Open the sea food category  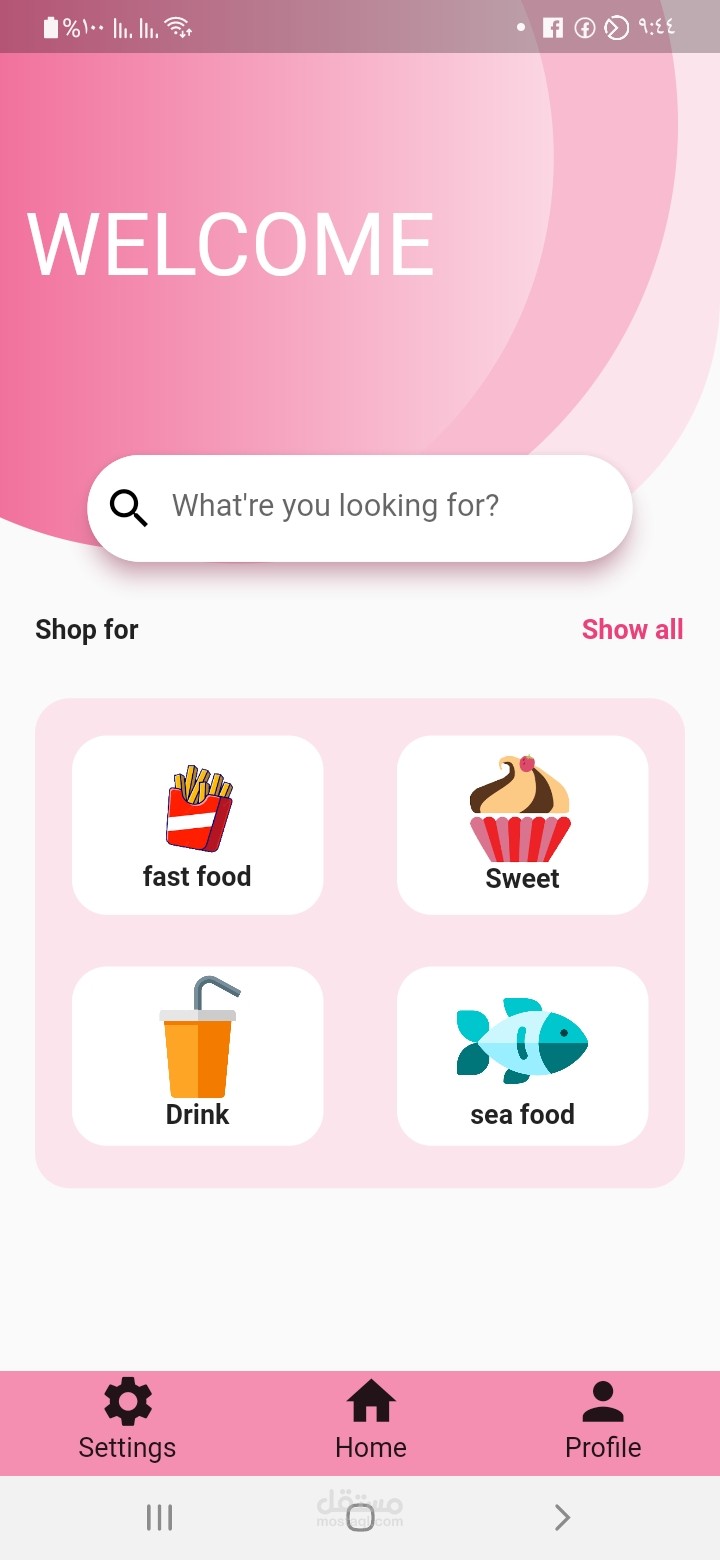pyautogui.click(x=522, y=1055)
